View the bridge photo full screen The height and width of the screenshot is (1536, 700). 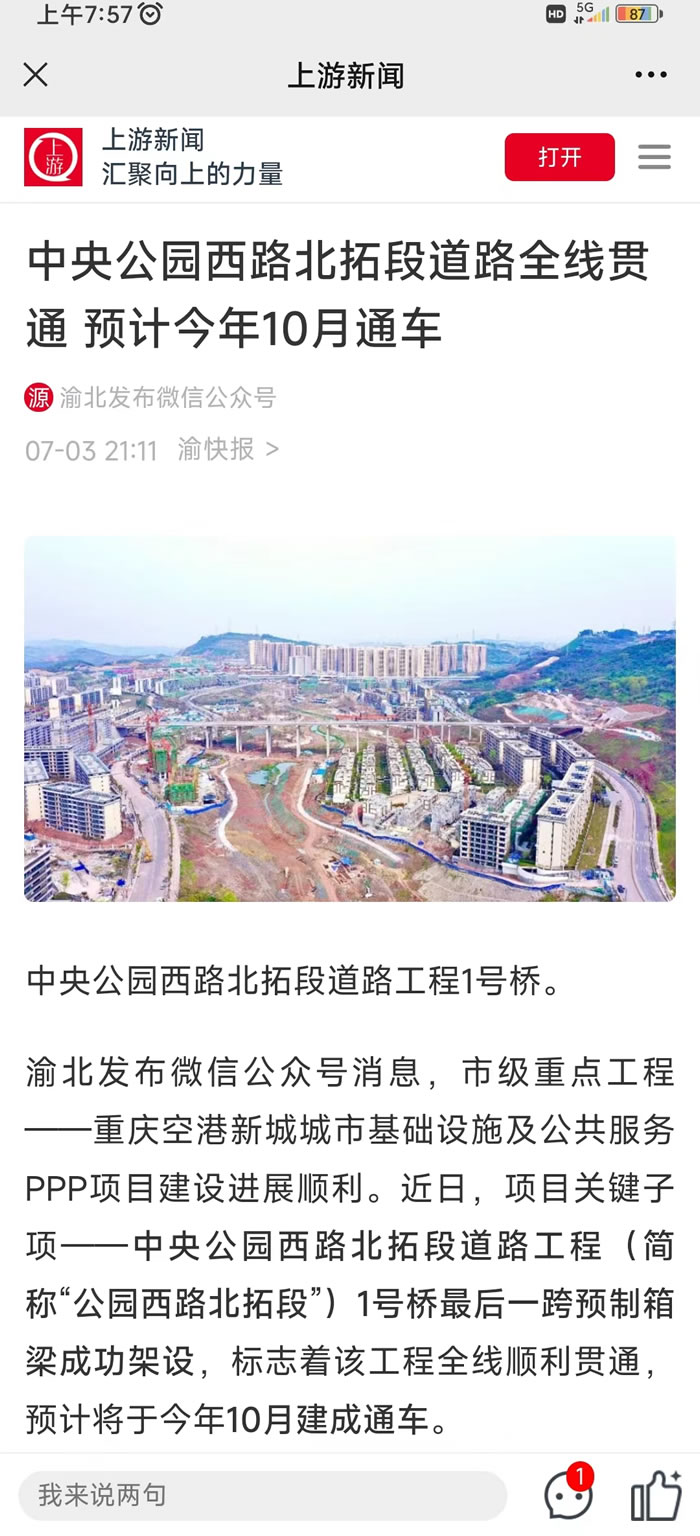tap(350, 718)
